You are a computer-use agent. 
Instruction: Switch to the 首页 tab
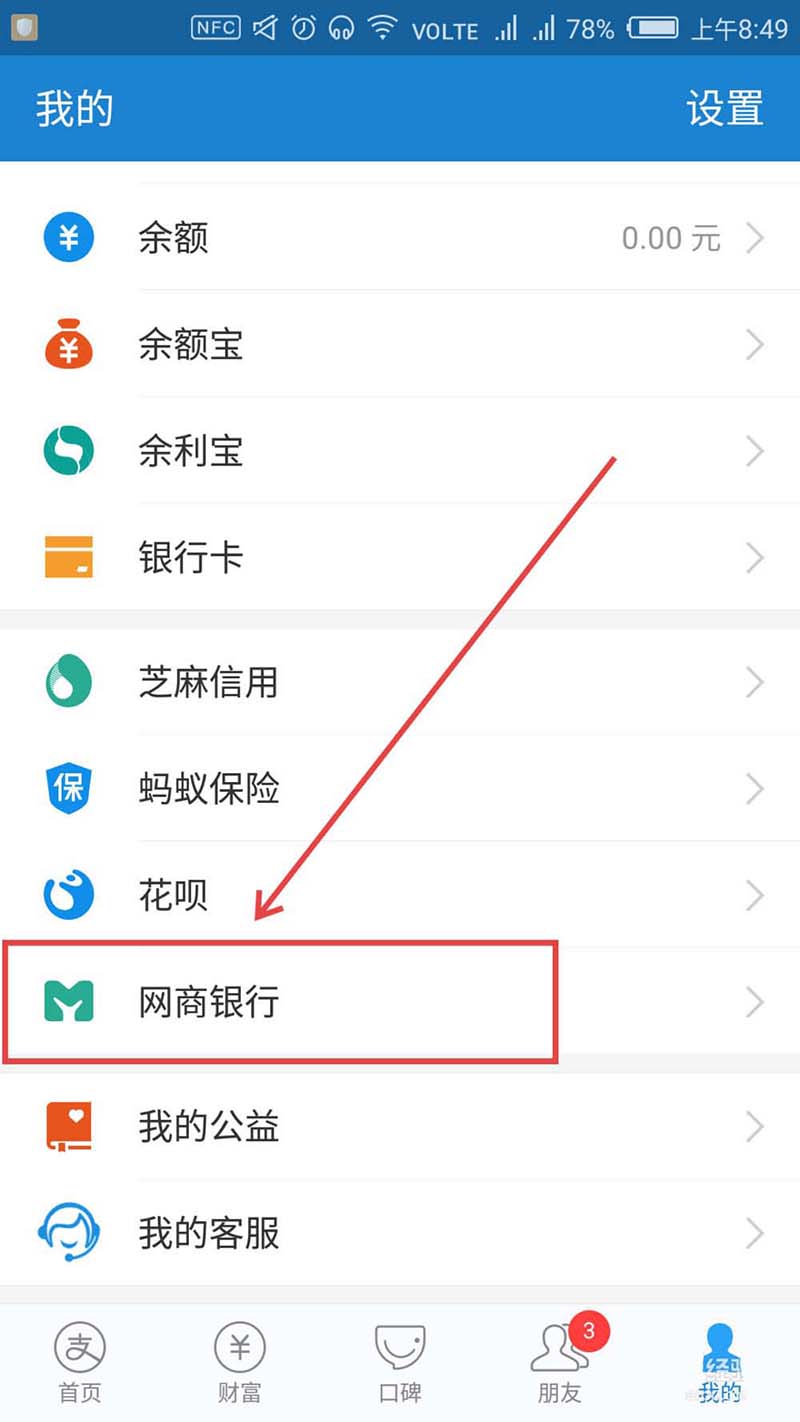coord(79,1361)
